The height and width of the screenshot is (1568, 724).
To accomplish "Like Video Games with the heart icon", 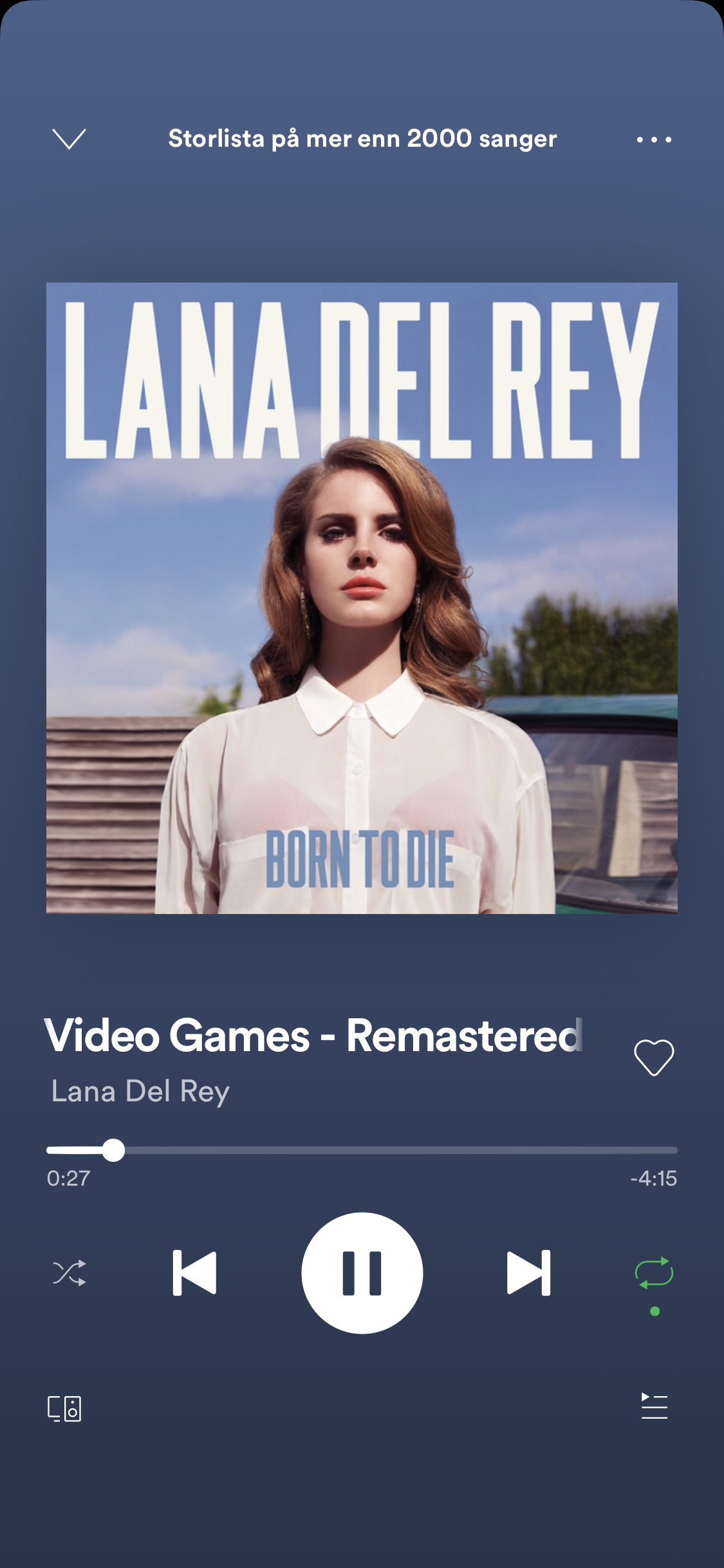I will pyautogui.click(x=654, y=1057).
